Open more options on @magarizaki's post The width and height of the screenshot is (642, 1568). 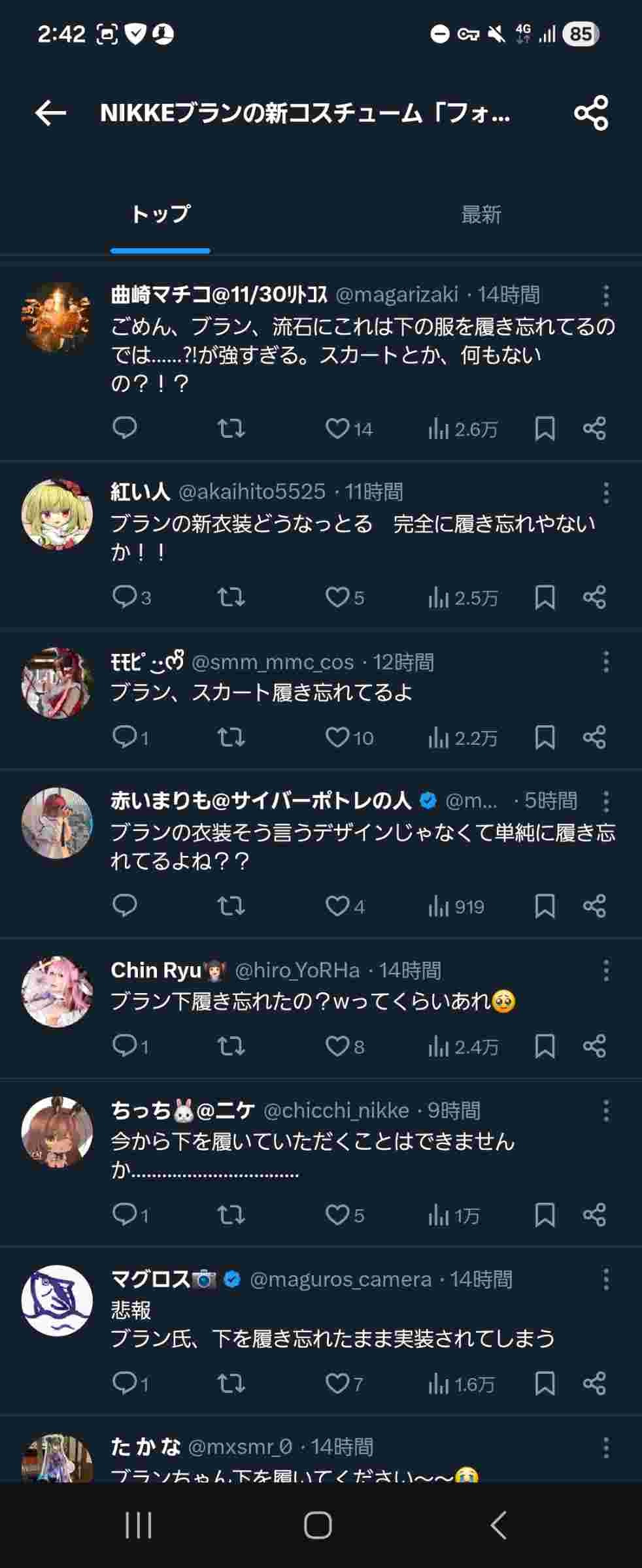point(606,295)
